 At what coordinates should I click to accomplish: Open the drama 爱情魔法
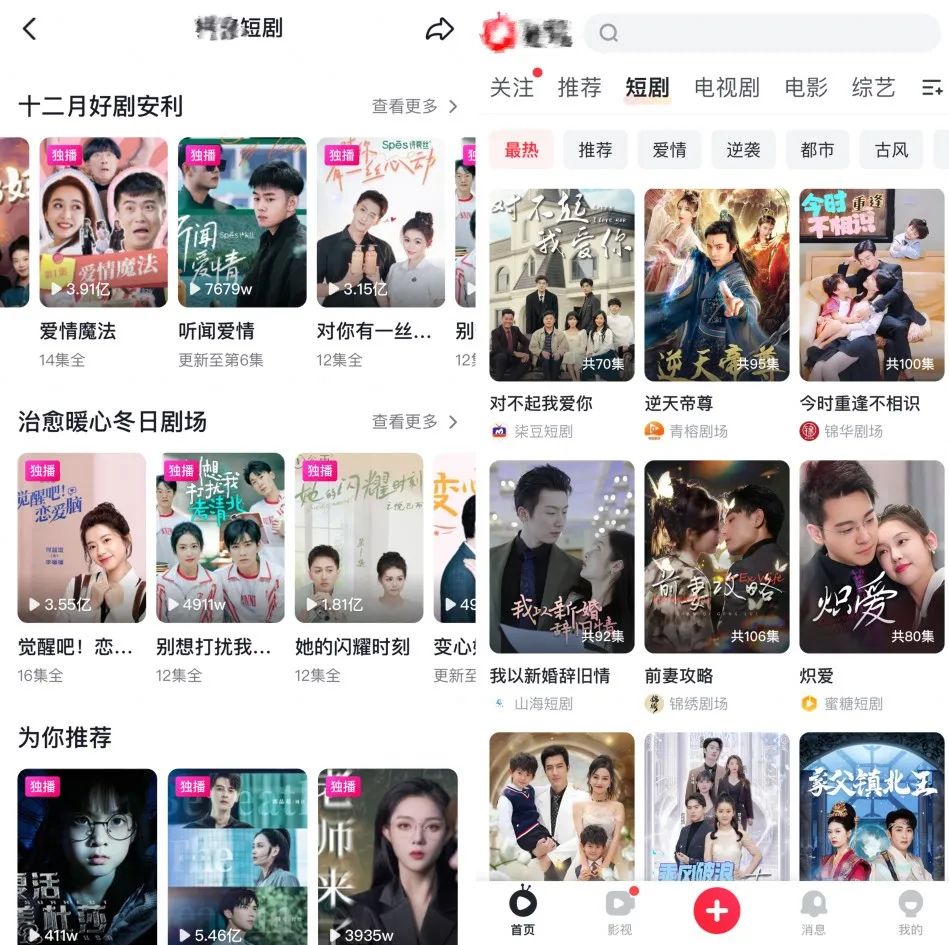(x=103, y=222)
